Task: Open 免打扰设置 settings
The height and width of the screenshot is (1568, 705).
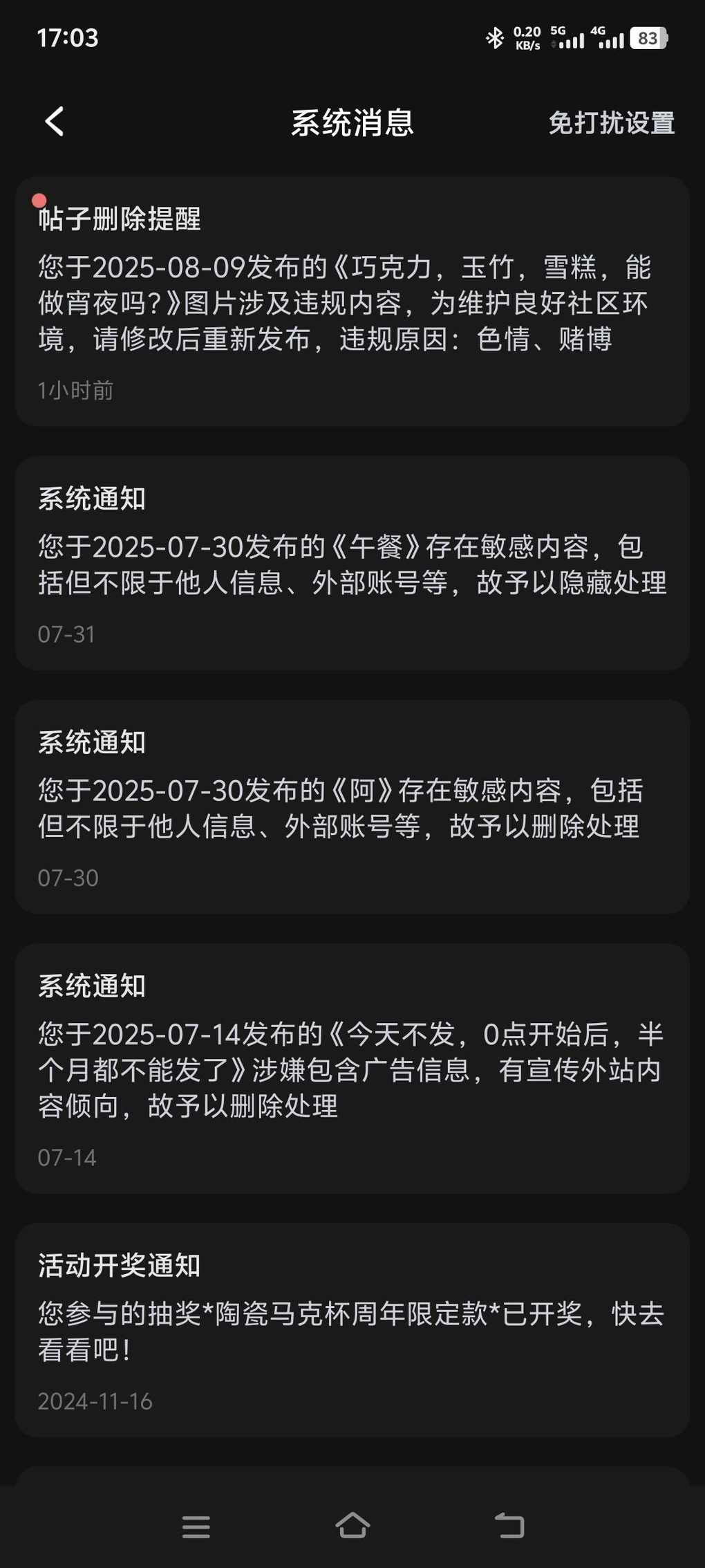Action: 611,123
